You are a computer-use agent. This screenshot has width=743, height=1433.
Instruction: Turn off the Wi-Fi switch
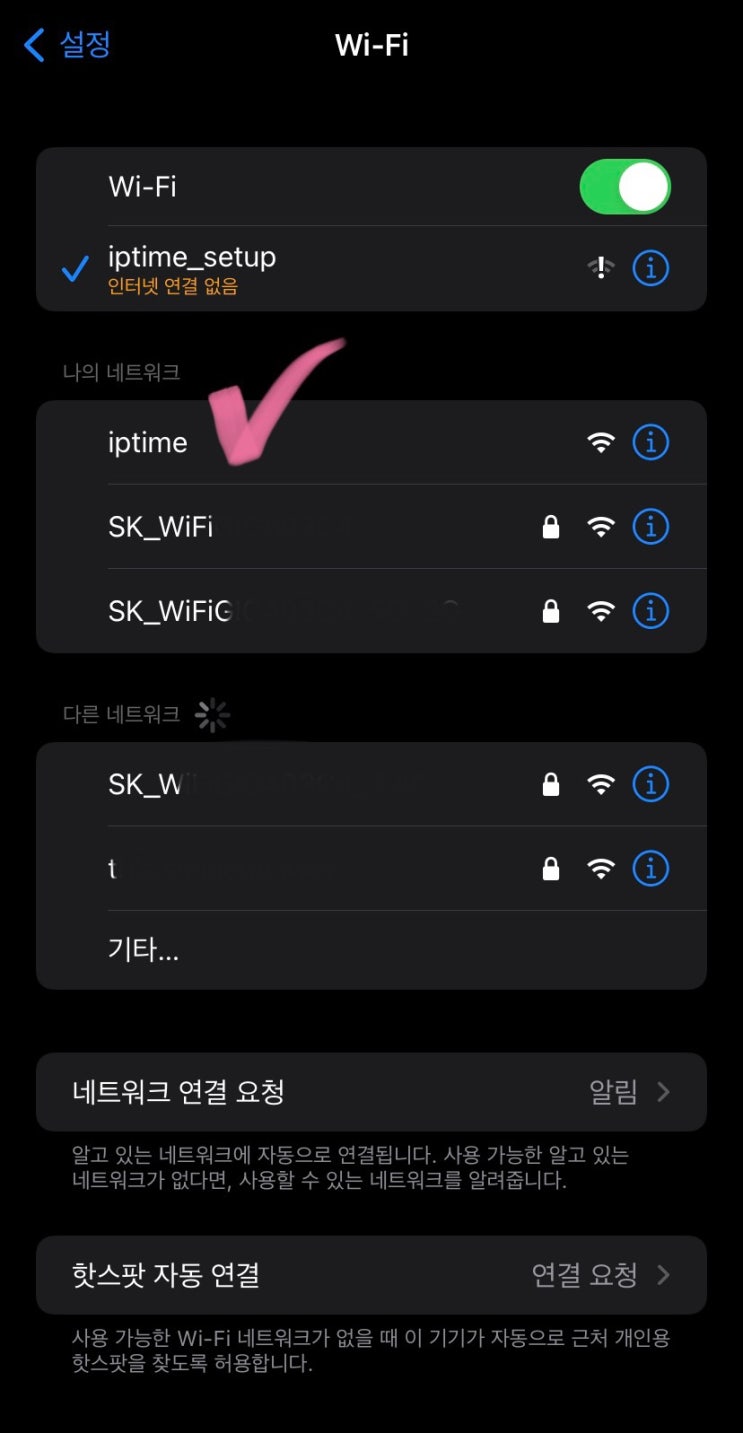coord(625,187)
